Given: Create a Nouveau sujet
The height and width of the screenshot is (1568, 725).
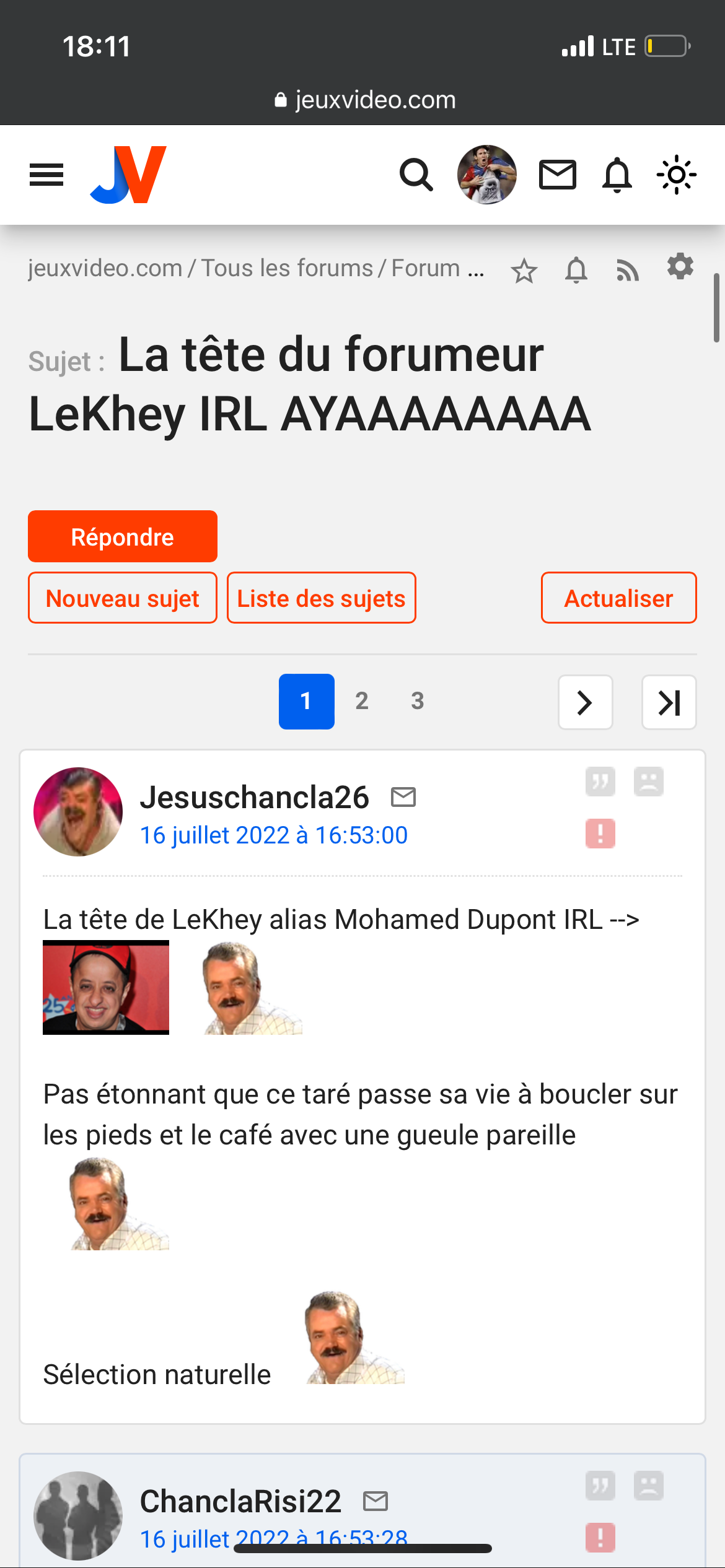Looking at the screenshot, I should (x=123, y=598).
